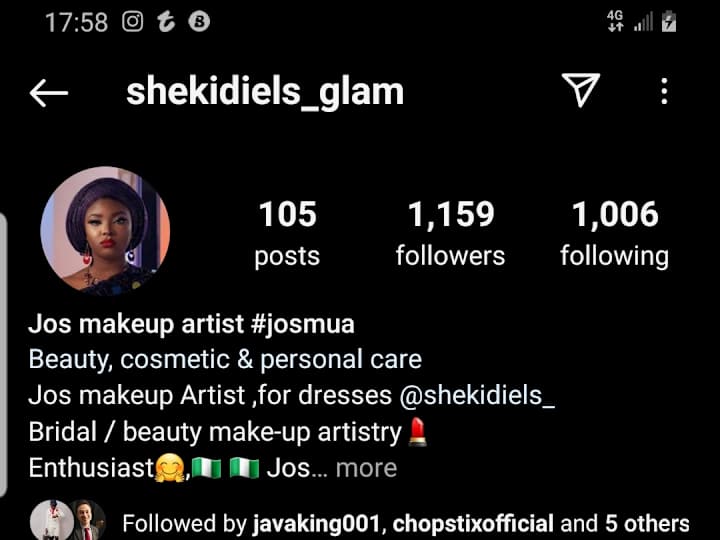Image resolution: width=720 pixels, height=540 pixels.
Task: Expand the bio with more
Action: 365,467
